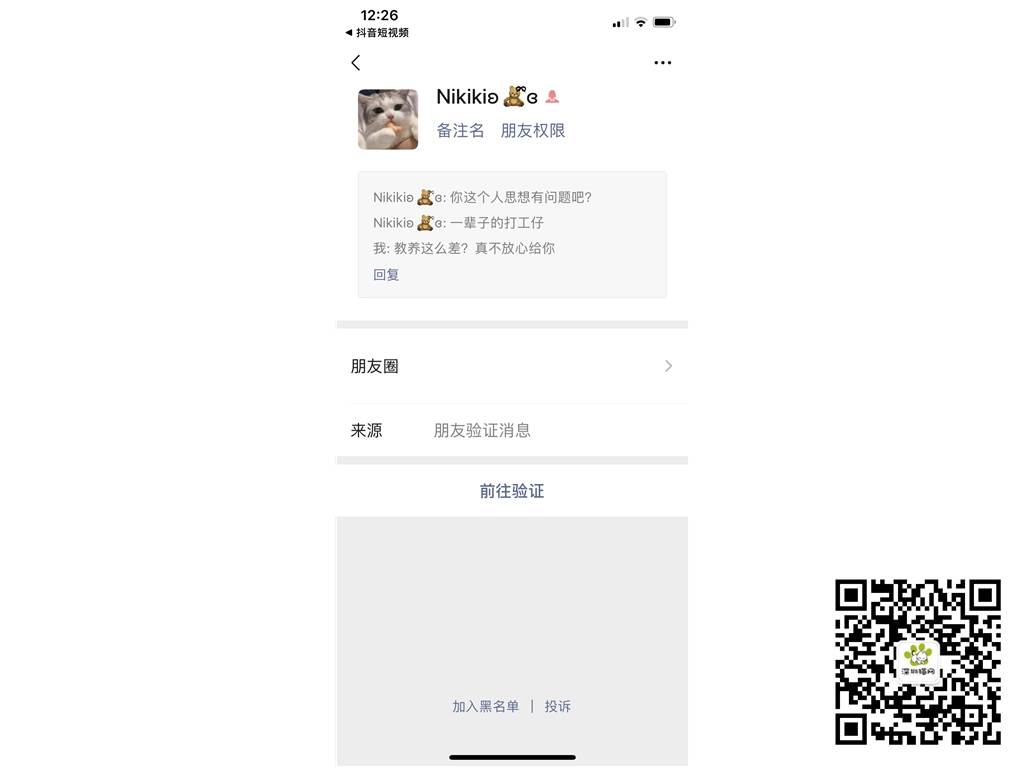Viewport: 1024px width, 768px height.
Task: View Nikiki's profile avatar
Action: [x=388, y=119]
